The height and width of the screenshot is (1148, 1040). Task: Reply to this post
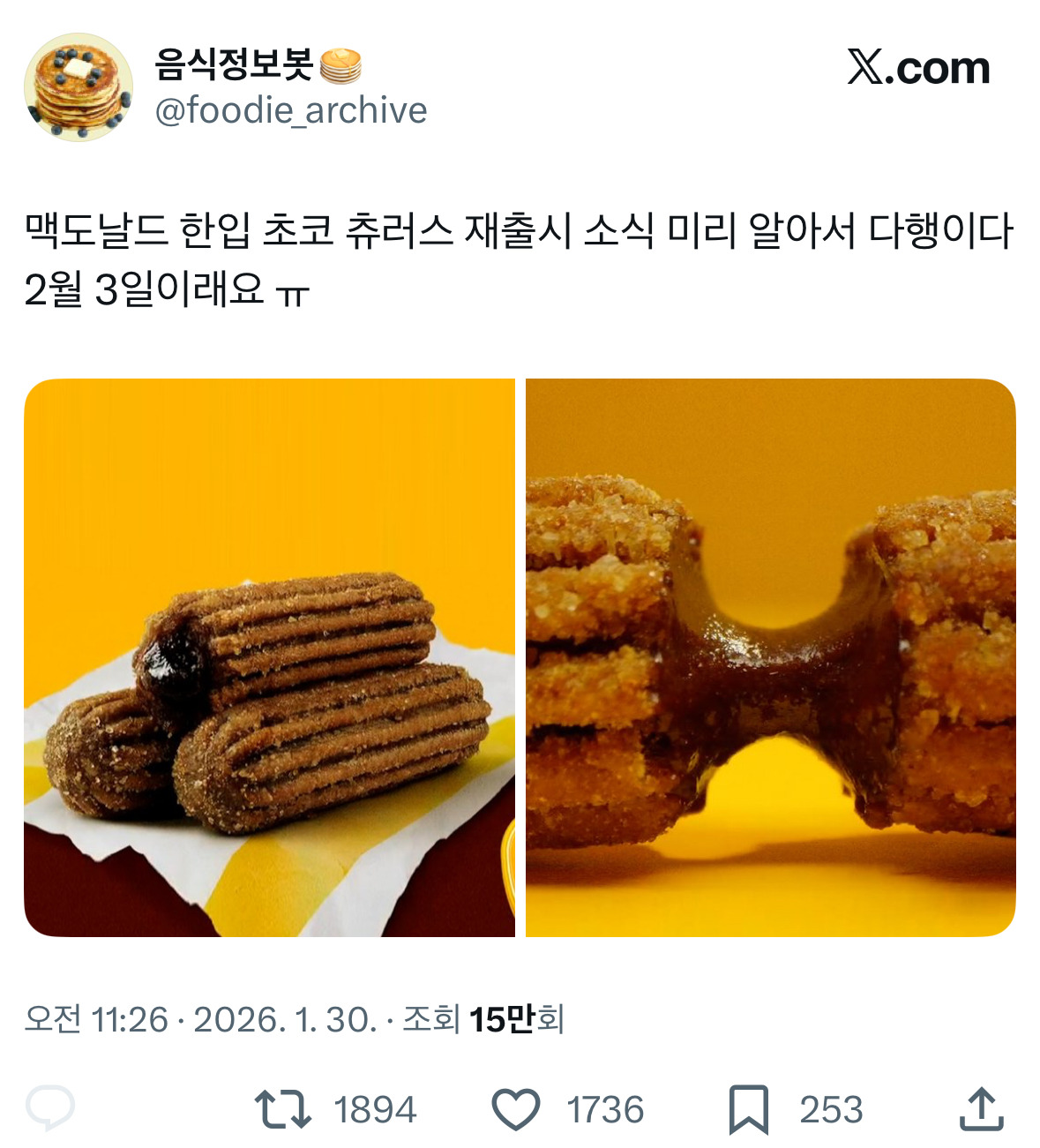(x=50, y=1108)
